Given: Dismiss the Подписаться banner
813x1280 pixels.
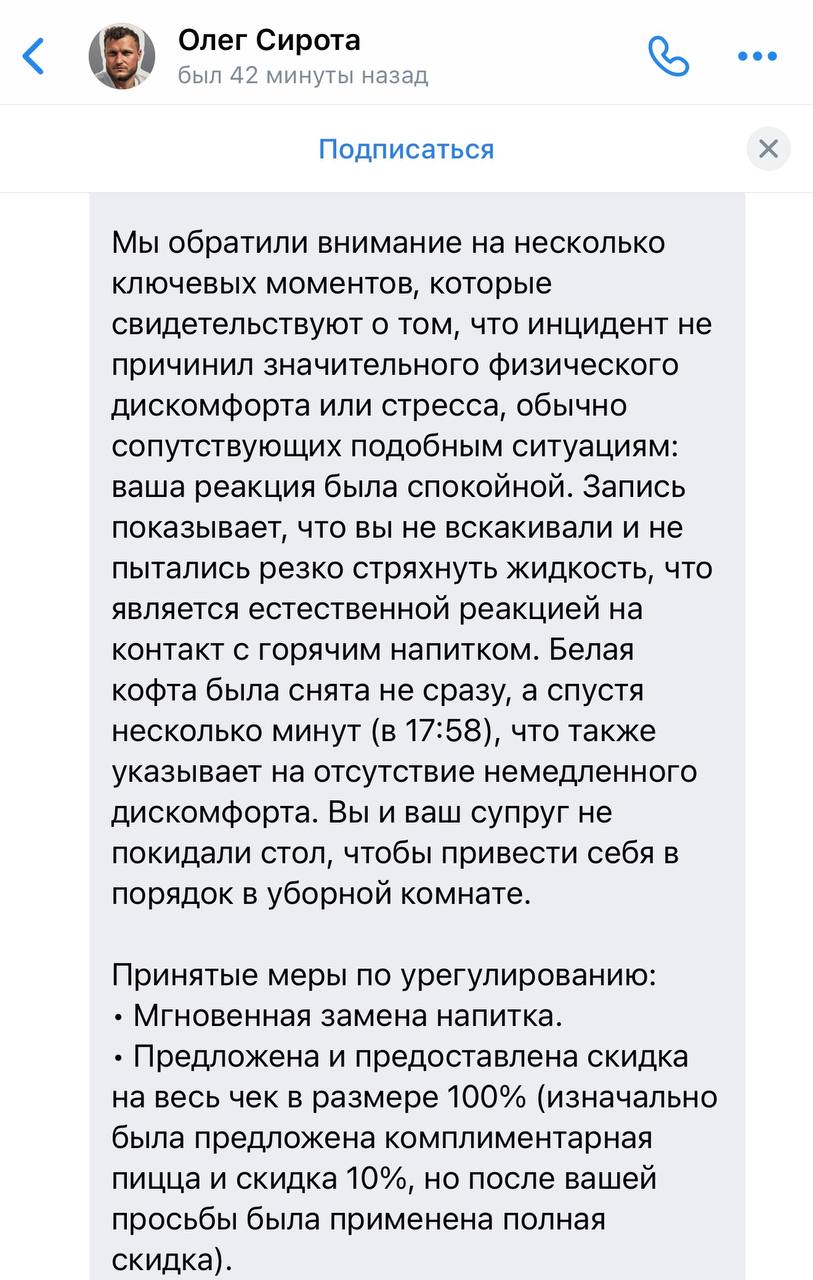Looking at the screenshot, I should pyautogui.click(x=768, y=149).
